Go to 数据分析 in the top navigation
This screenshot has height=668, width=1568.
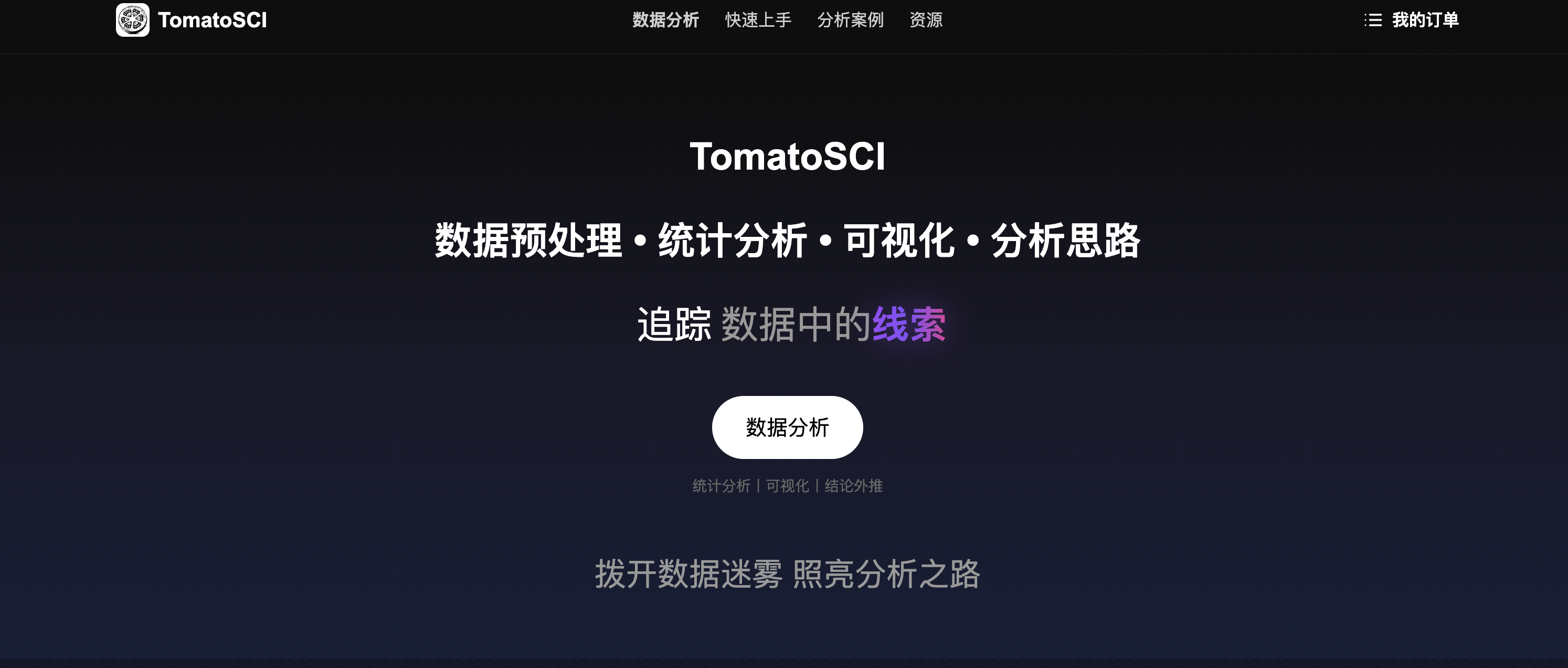pyautogui.click(x=665, y=20)
